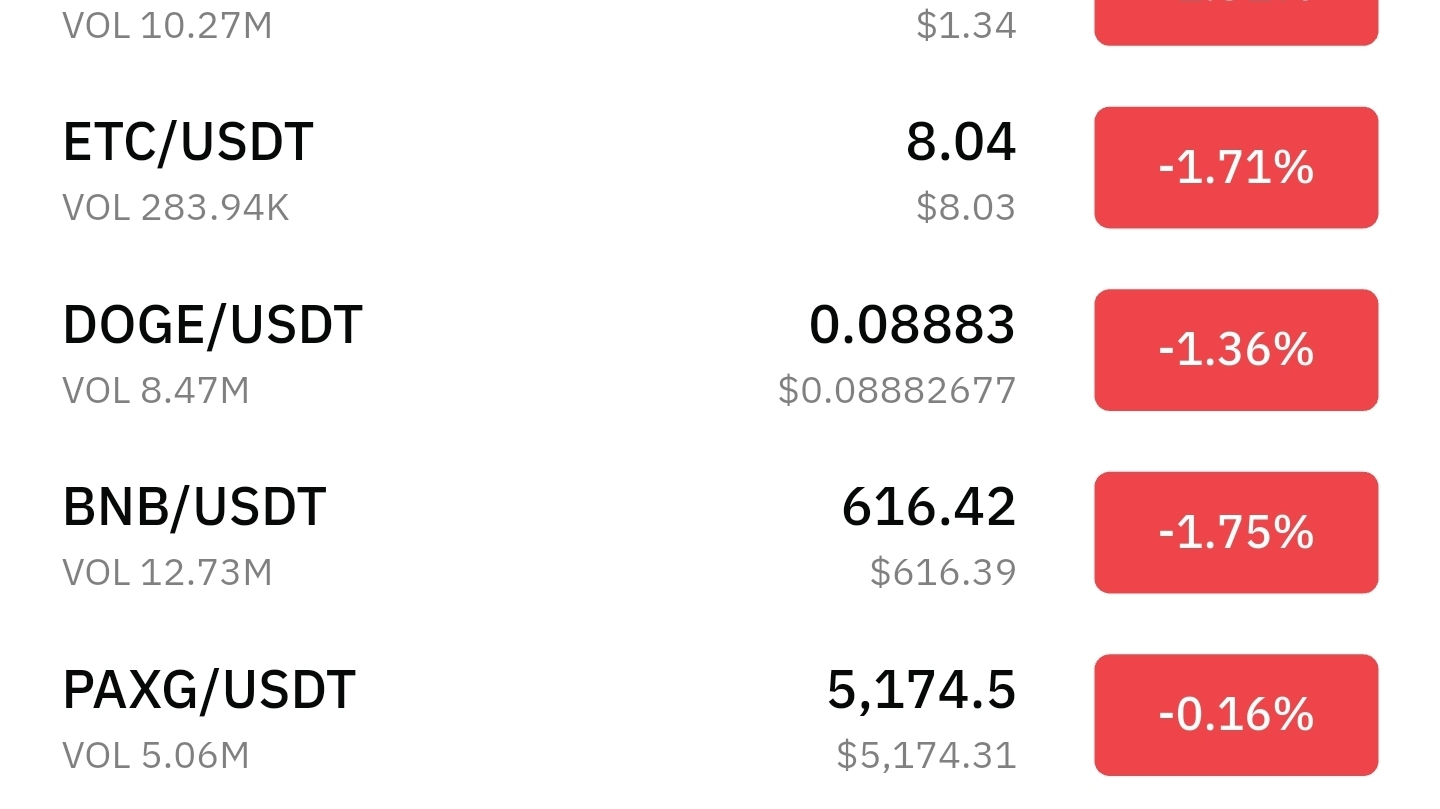Tap the -1.36% change badge for DOGE
The image size is (1440, 809).
(1236, 350)
